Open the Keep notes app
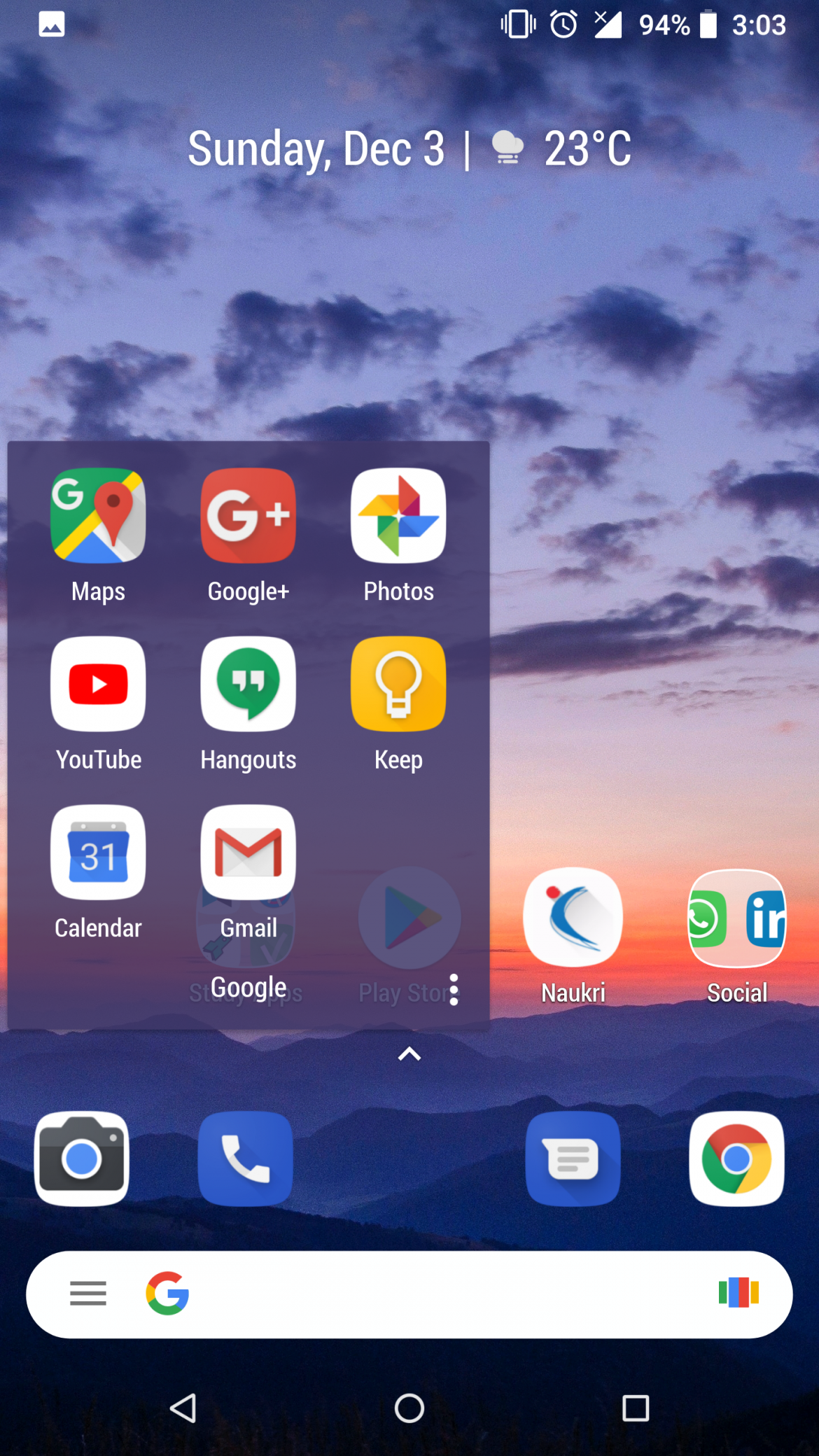This screenshot has width=819, height=1456. click(x=398, y=684)
